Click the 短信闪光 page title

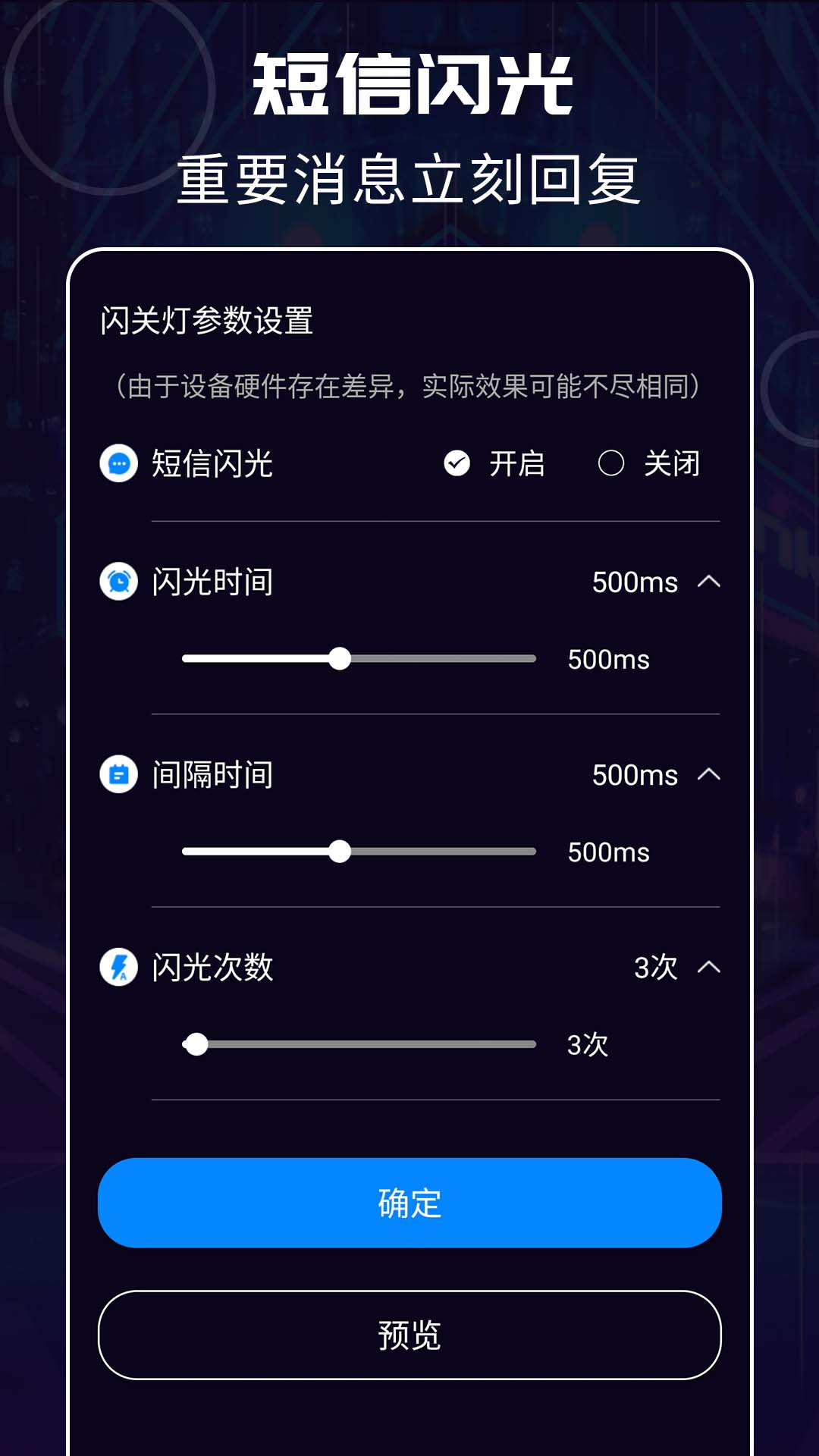click(409, 85)
